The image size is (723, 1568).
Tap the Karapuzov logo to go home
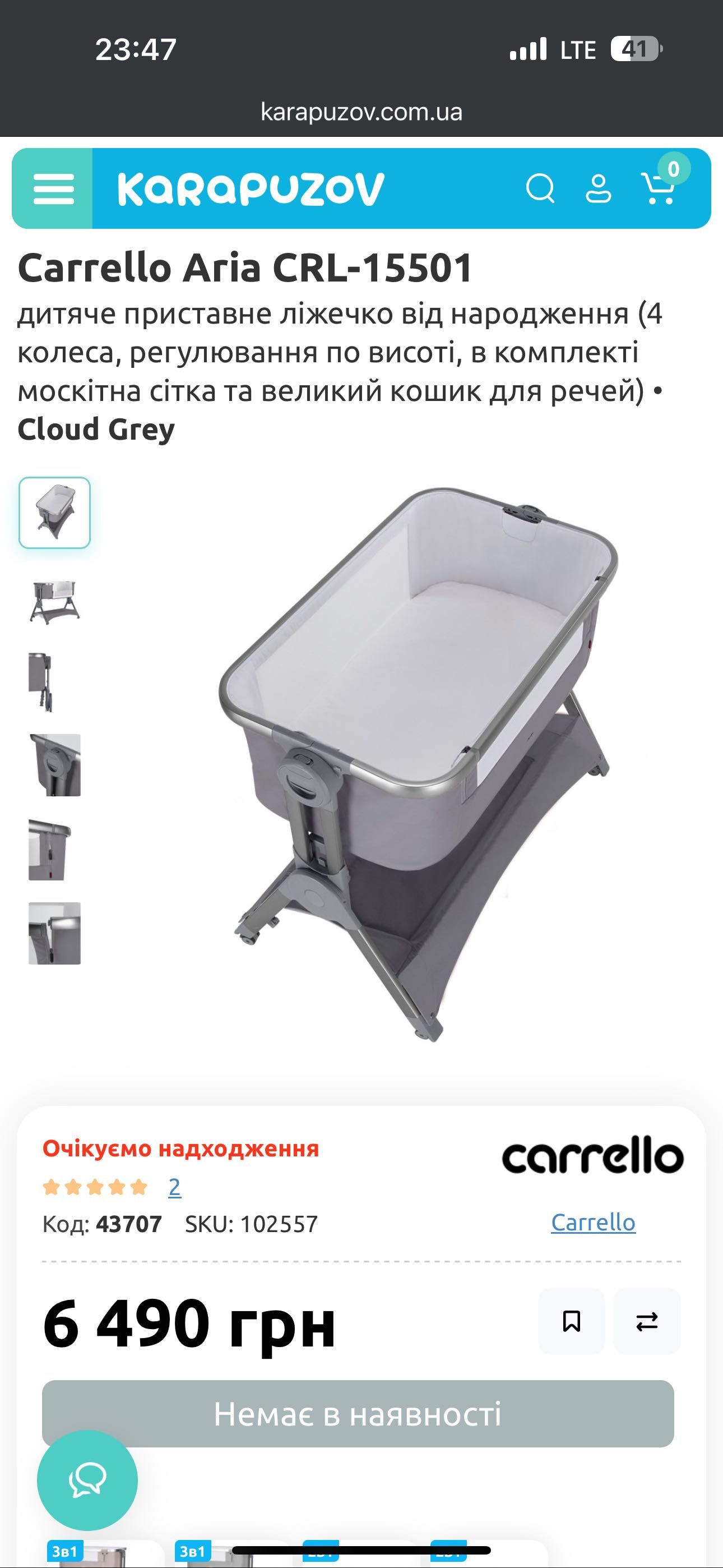coord(251,188)
